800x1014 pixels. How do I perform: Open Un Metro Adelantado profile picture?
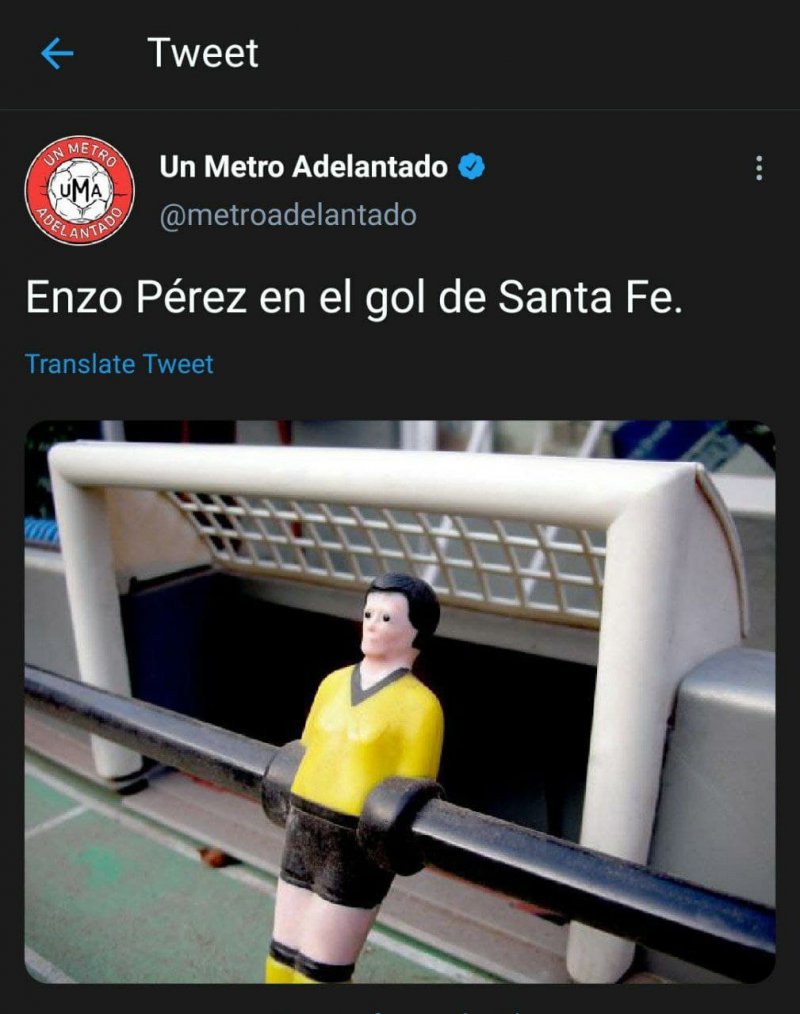pyautogui.click(x=79, y=190)
